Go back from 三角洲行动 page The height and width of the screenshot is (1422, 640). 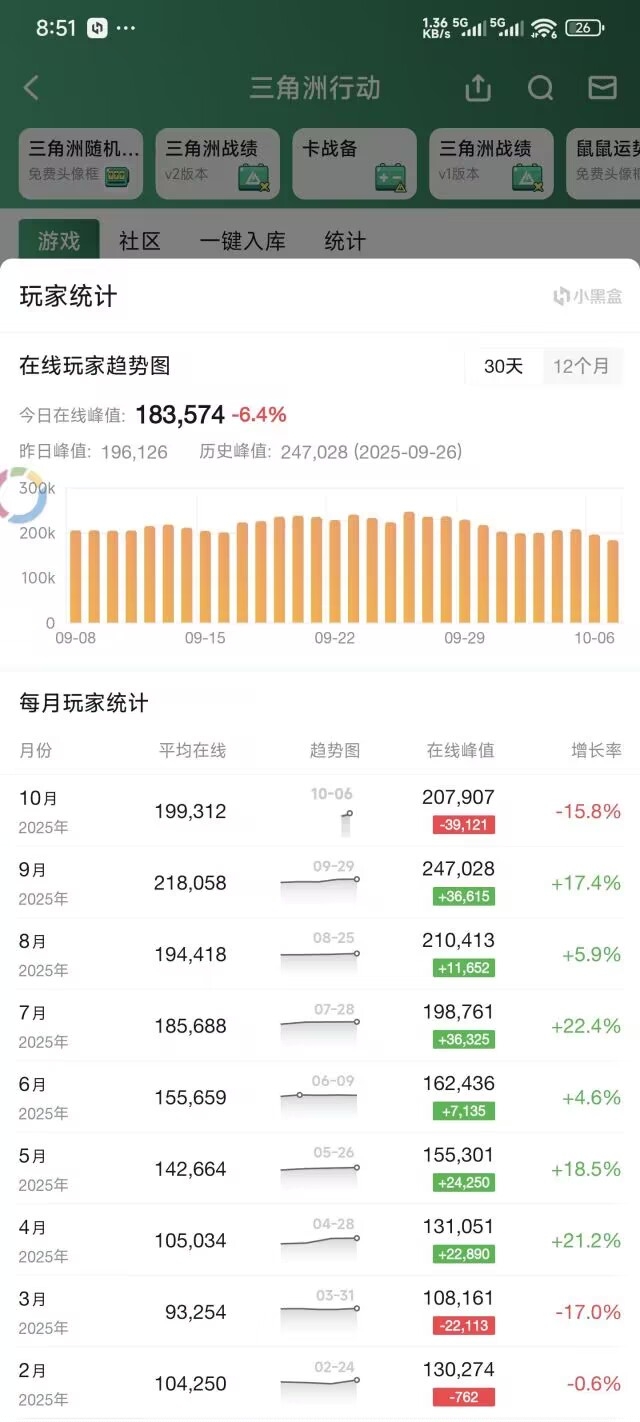click(32, 88)
